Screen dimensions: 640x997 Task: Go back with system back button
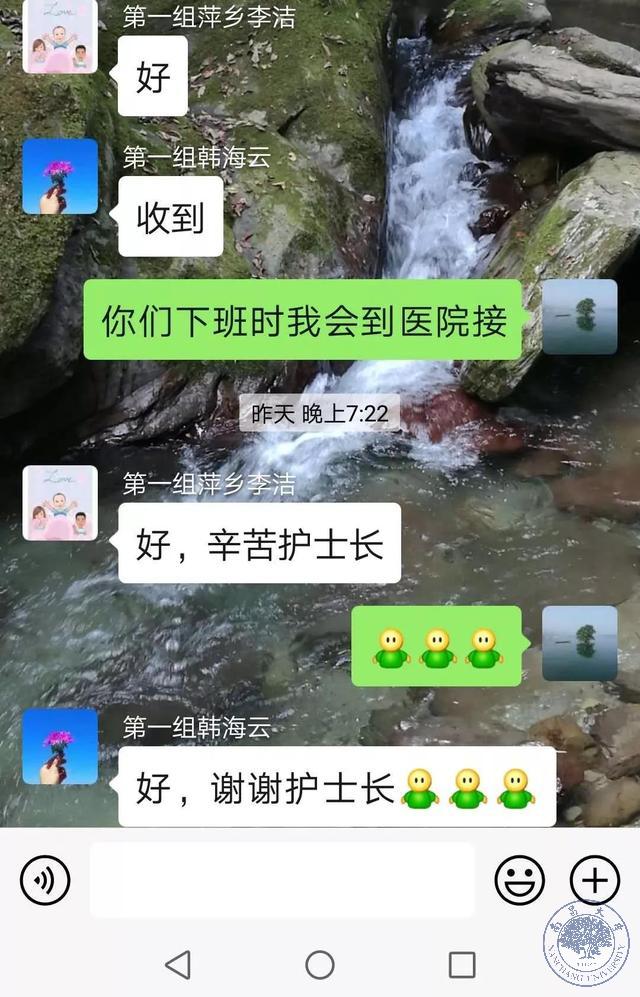178,965
